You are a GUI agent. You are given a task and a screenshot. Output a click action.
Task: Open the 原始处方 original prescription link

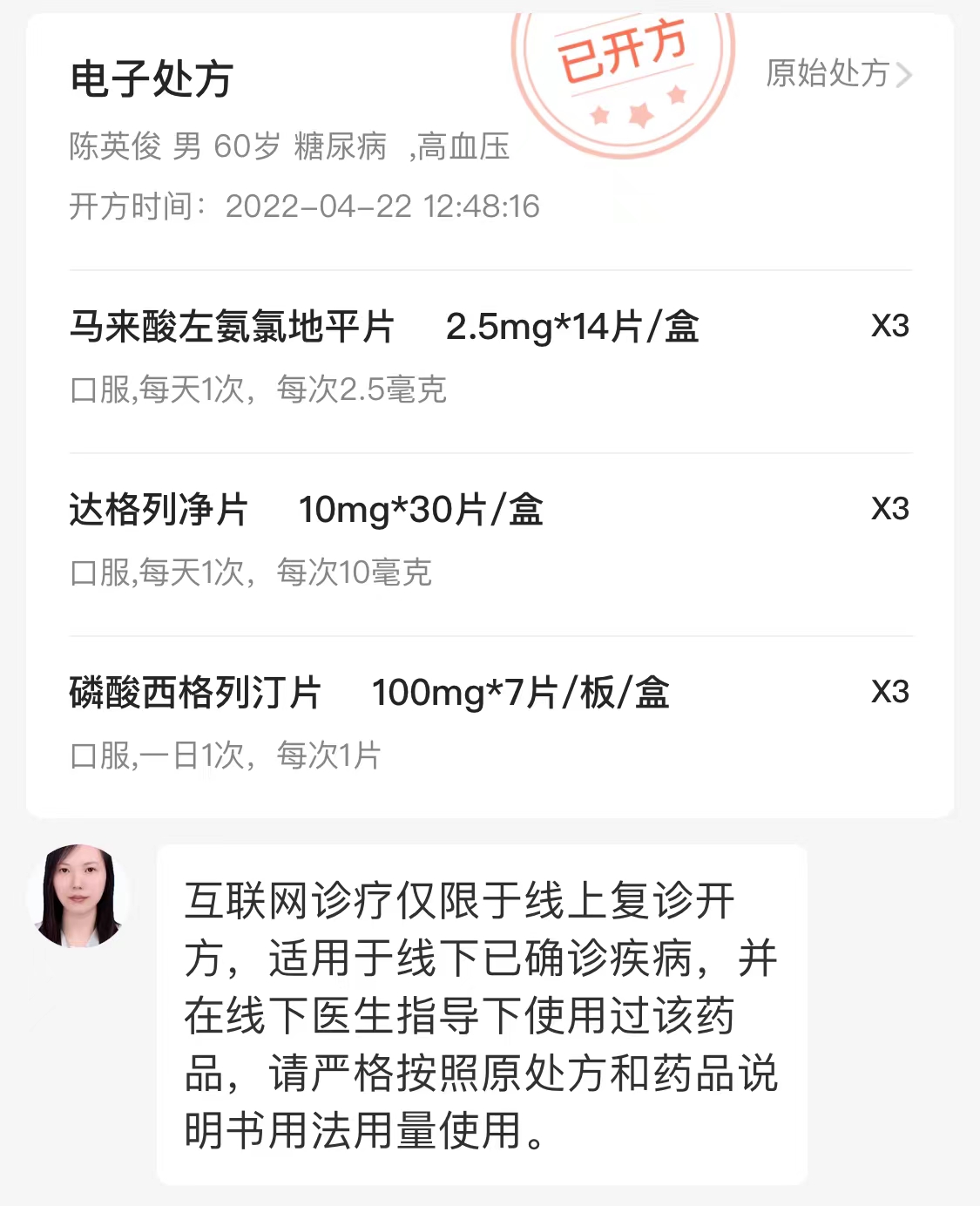(x=837, y=74)
